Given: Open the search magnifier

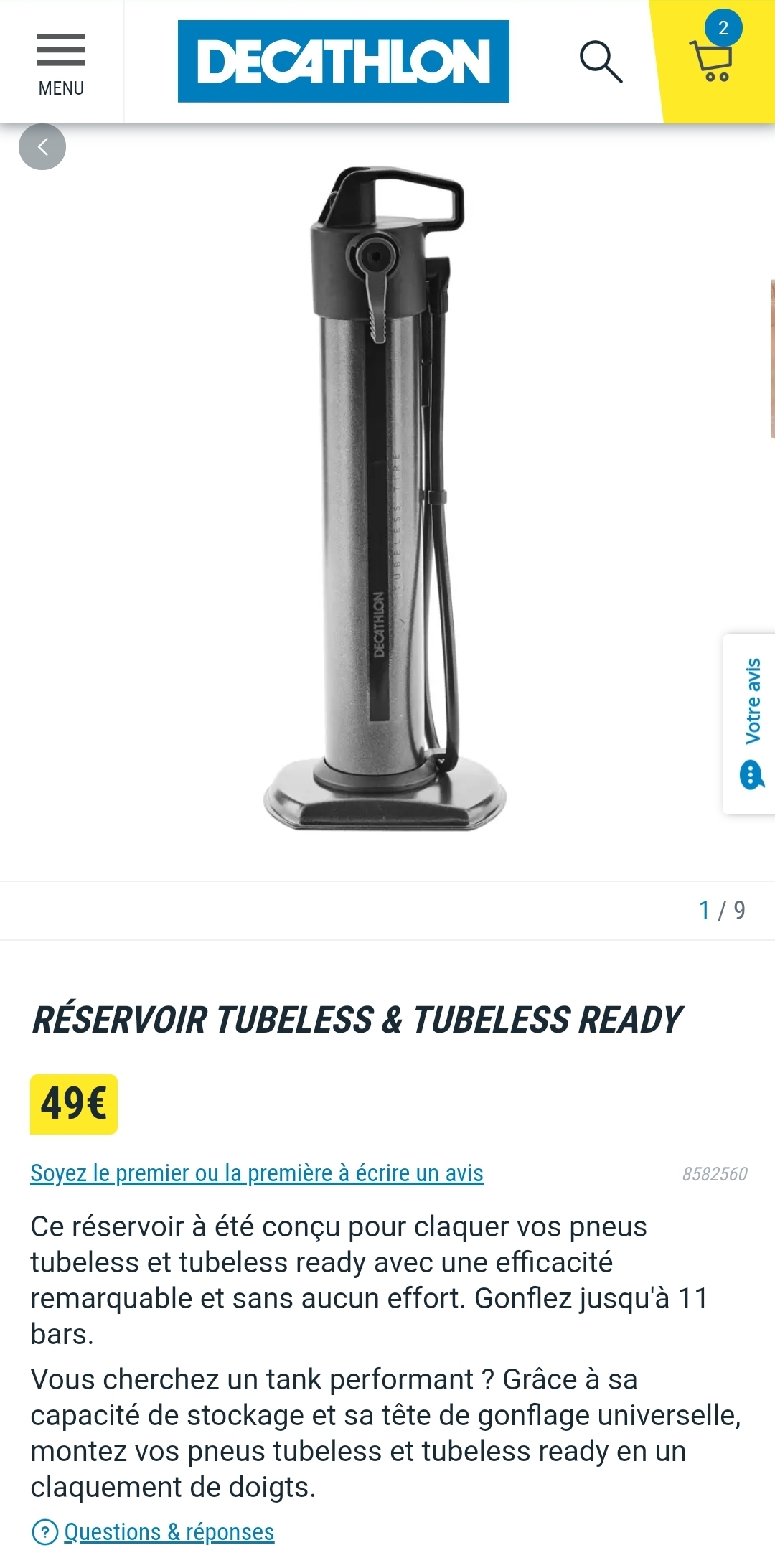Looking at the screenshot, I should coord(601,62).
